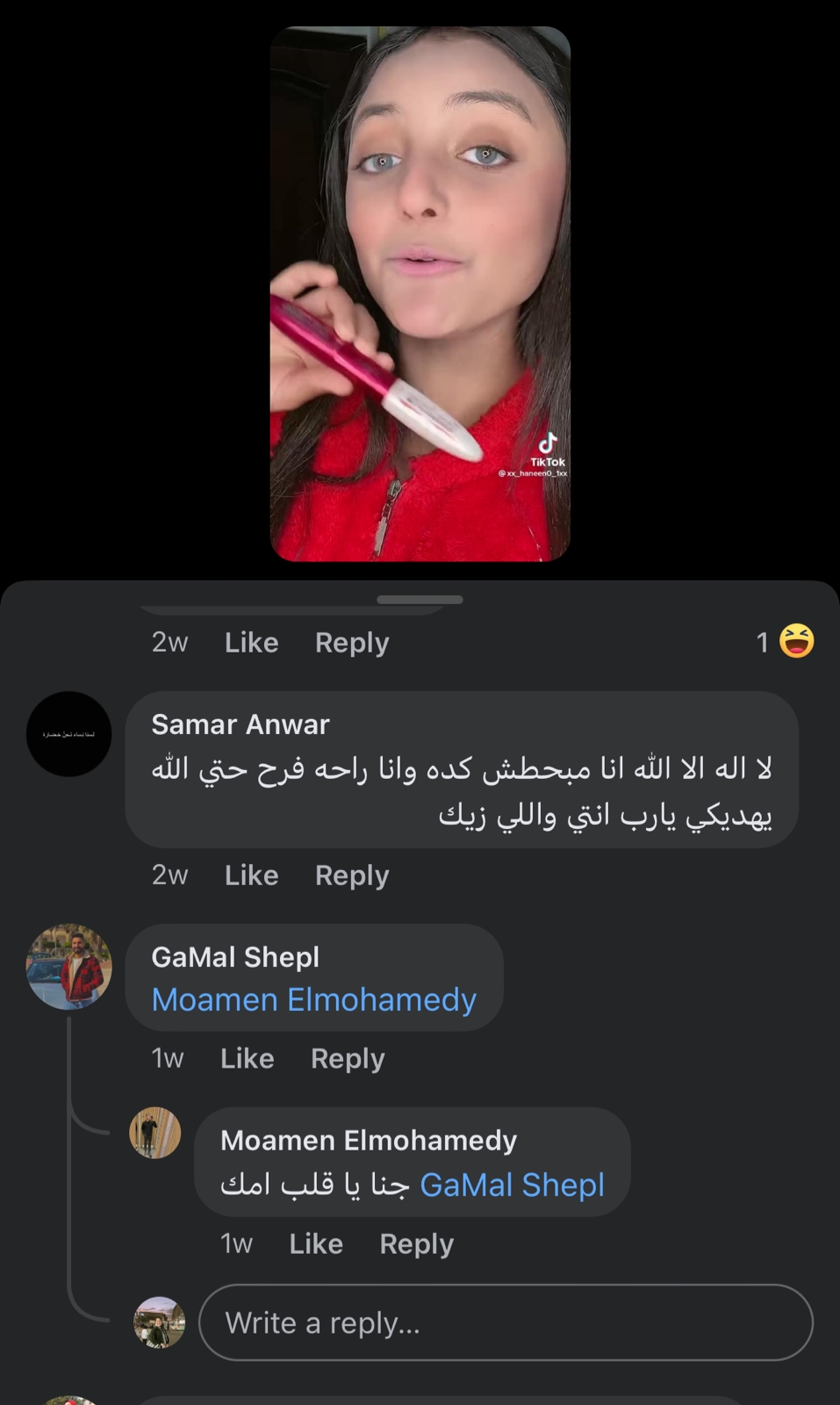Like GaMal Shepl's comment

click(247, 1059)
